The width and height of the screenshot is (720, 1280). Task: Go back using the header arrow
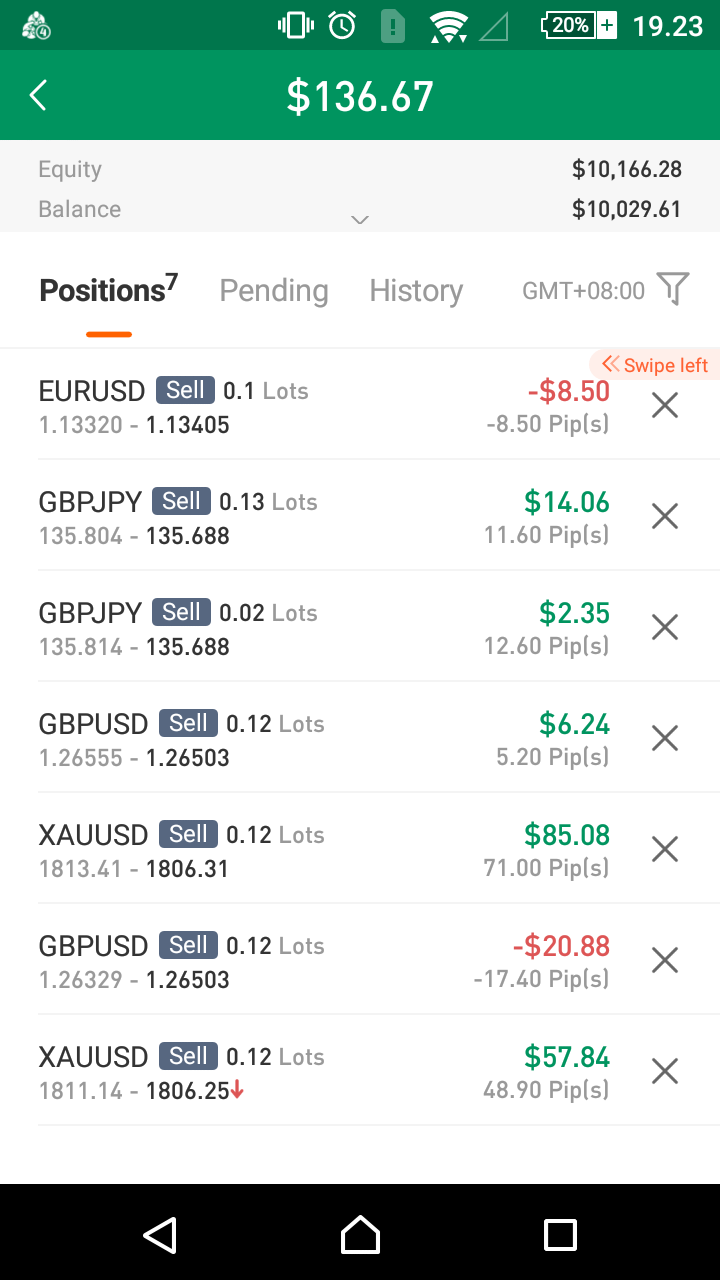pos(38,96)
